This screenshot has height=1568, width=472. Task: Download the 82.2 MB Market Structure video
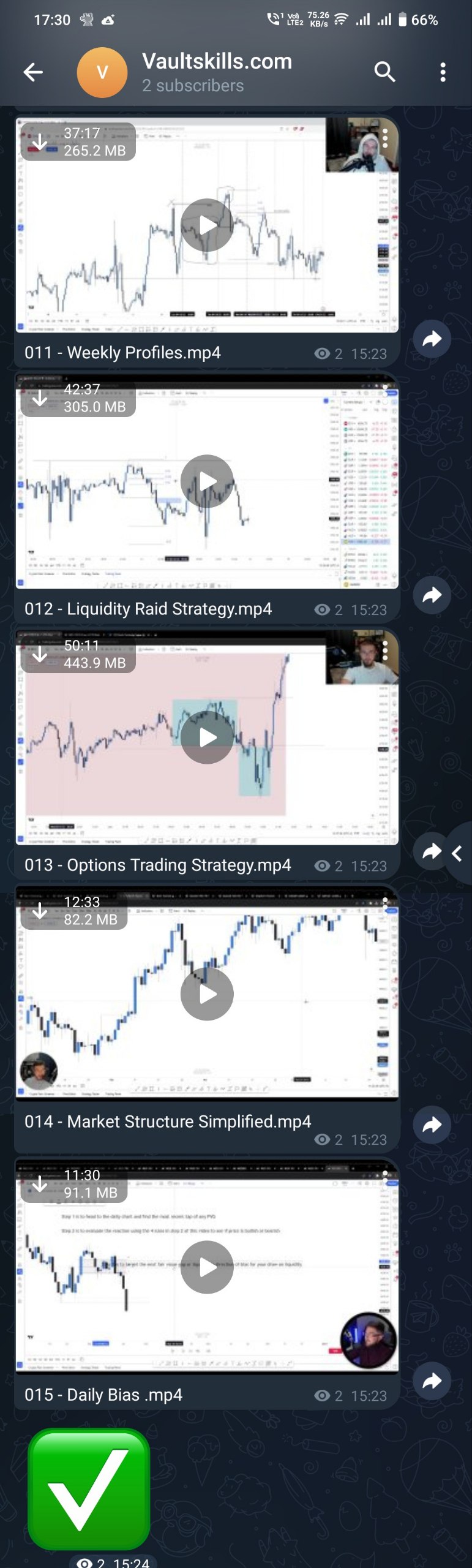click(40, 911)
